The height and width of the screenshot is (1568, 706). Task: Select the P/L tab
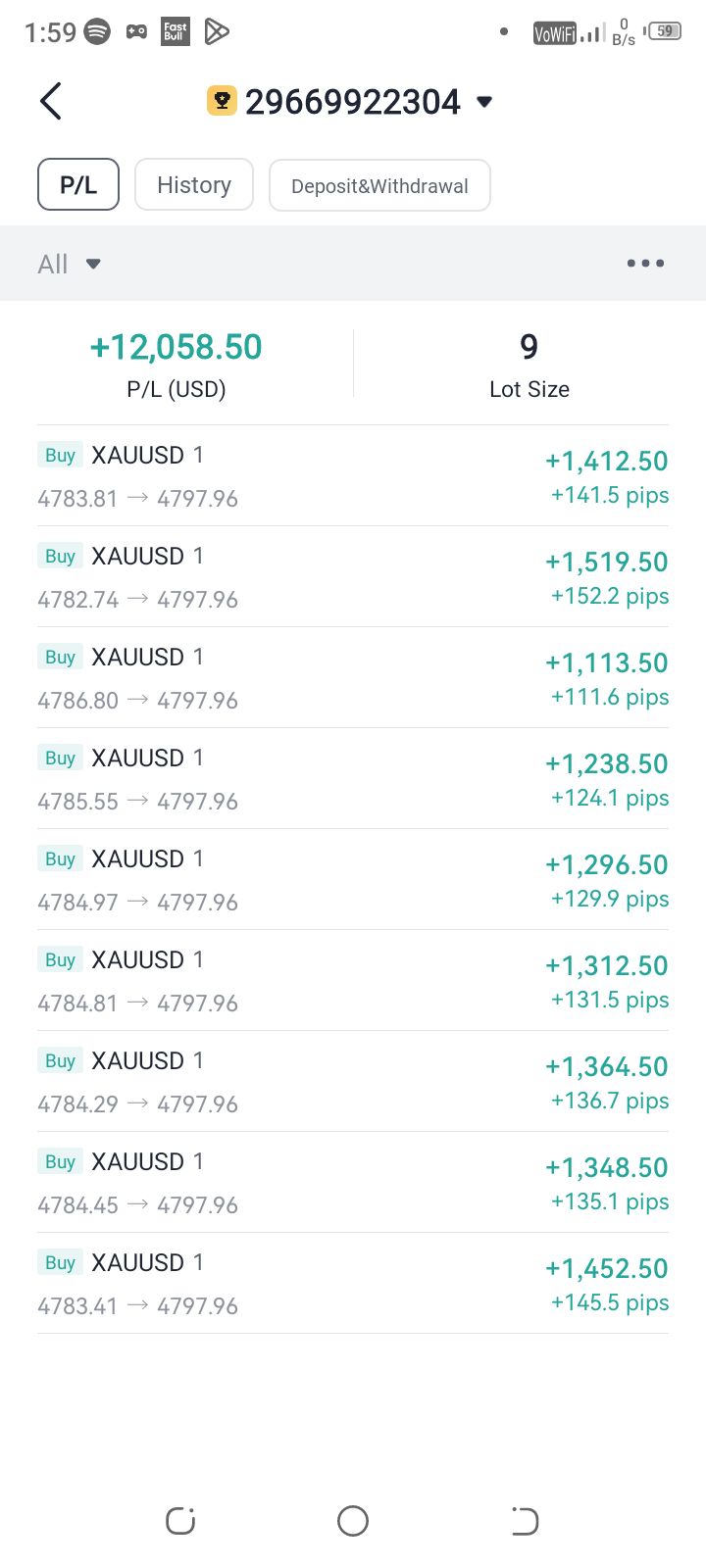[x=78, y=185]
